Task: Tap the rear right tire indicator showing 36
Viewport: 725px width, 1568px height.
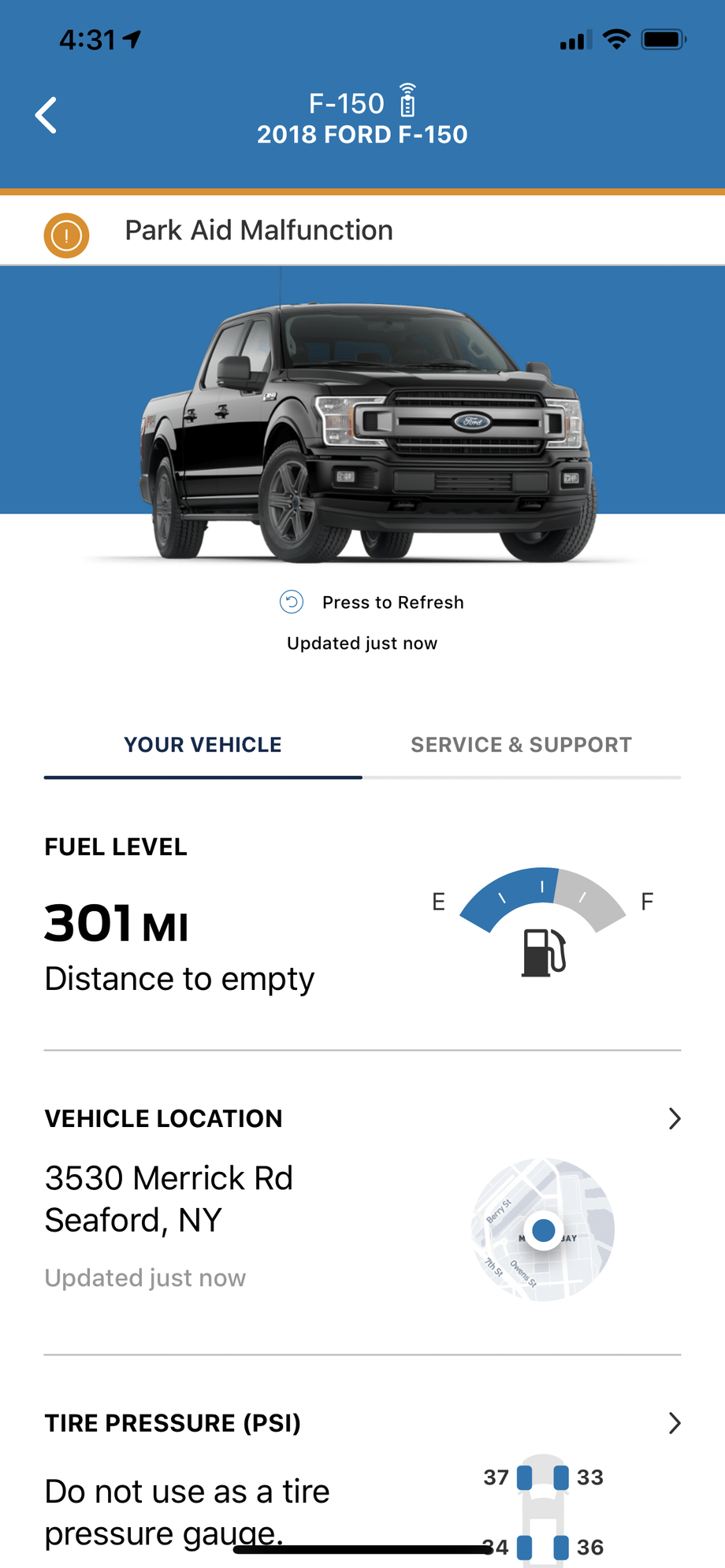Action: 562,1547
